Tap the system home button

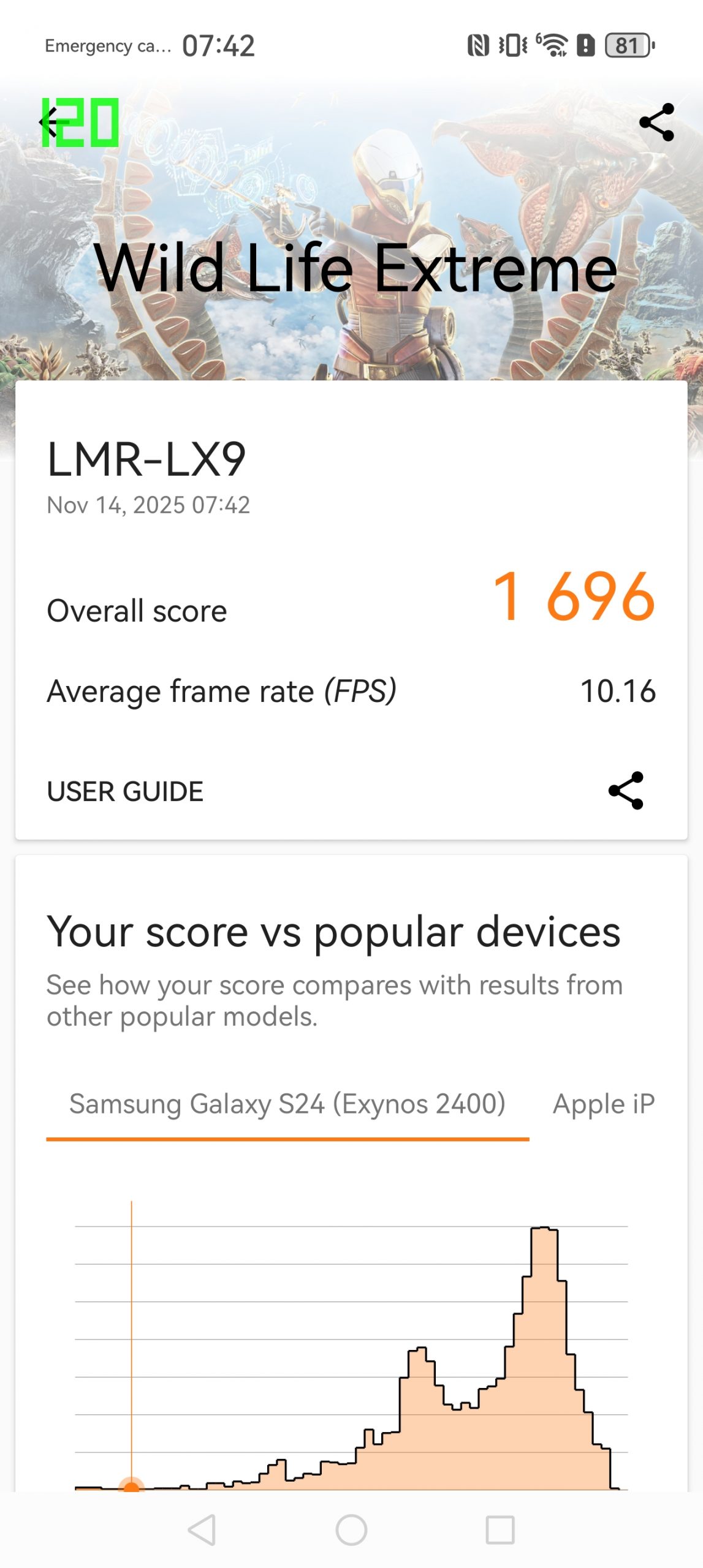[351, 1530]
